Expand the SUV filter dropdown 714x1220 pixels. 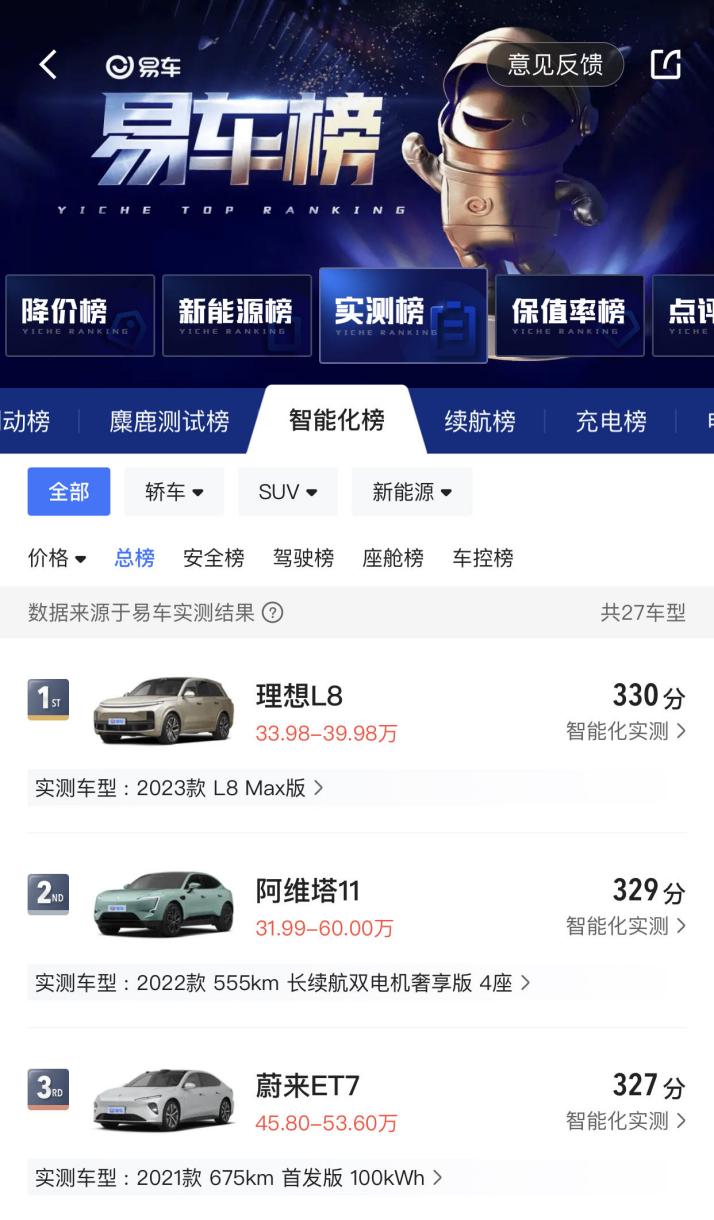[x=288, y=492]
